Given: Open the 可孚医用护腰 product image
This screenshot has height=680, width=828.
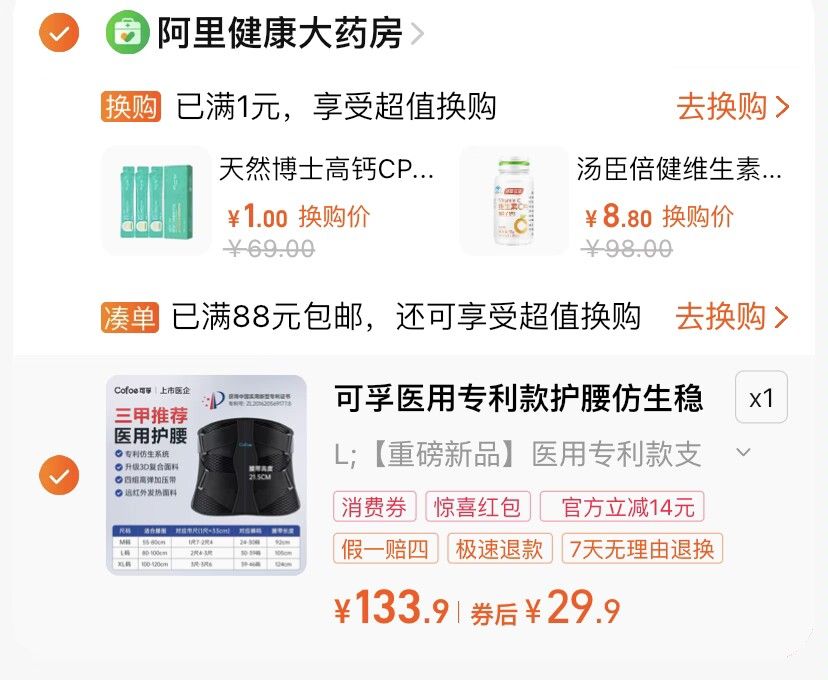Looking at the screenshot, I should click(207, 475).
